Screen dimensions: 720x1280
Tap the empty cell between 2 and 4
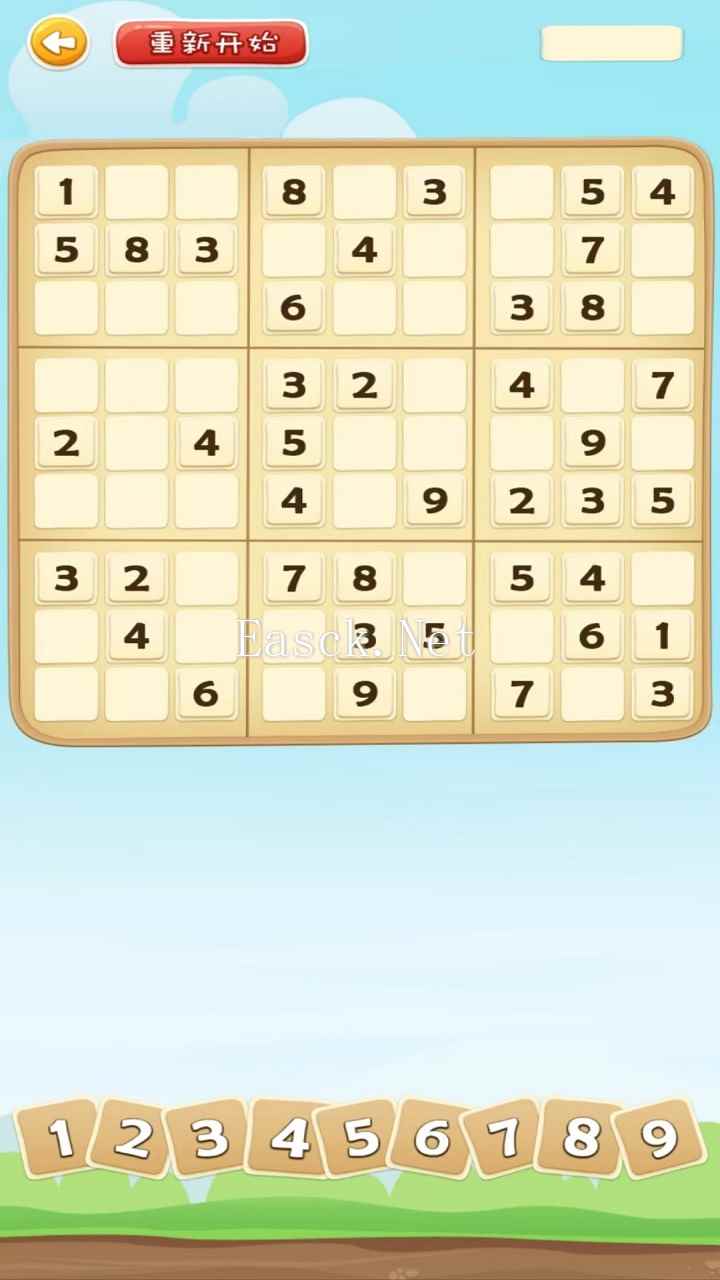pyautogui.click(x=136, y=443)
